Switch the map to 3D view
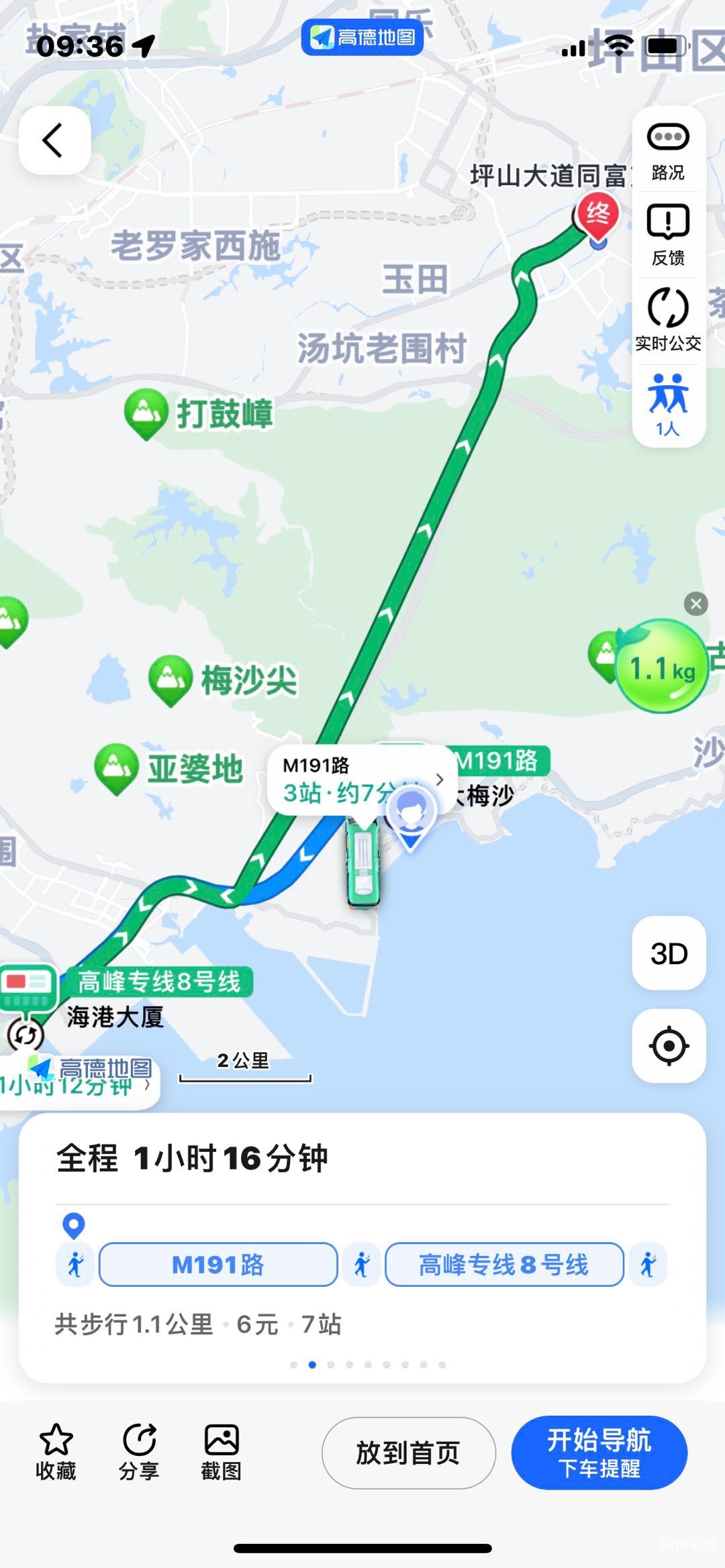Viewport: 725px width, 1568px height. click(x=669, y=953)
